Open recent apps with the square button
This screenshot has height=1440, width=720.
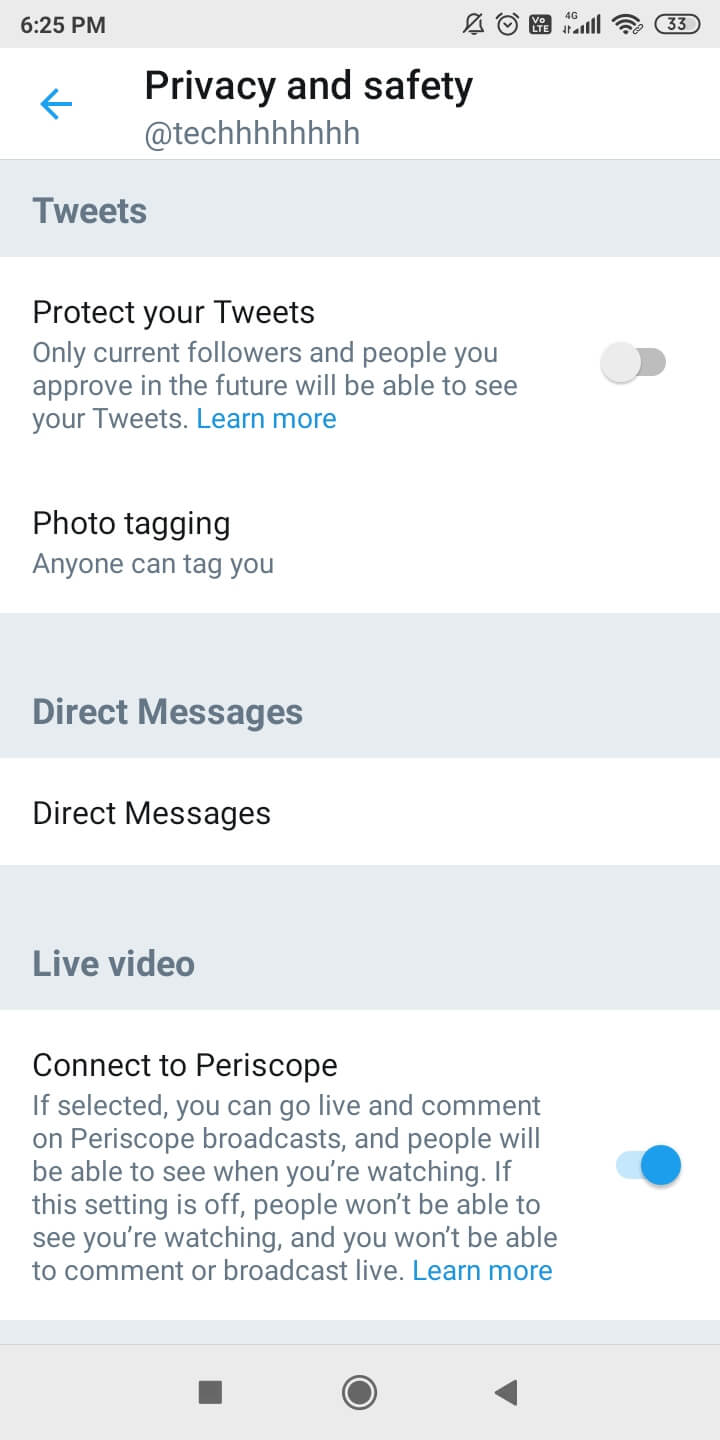[210, 1392]
